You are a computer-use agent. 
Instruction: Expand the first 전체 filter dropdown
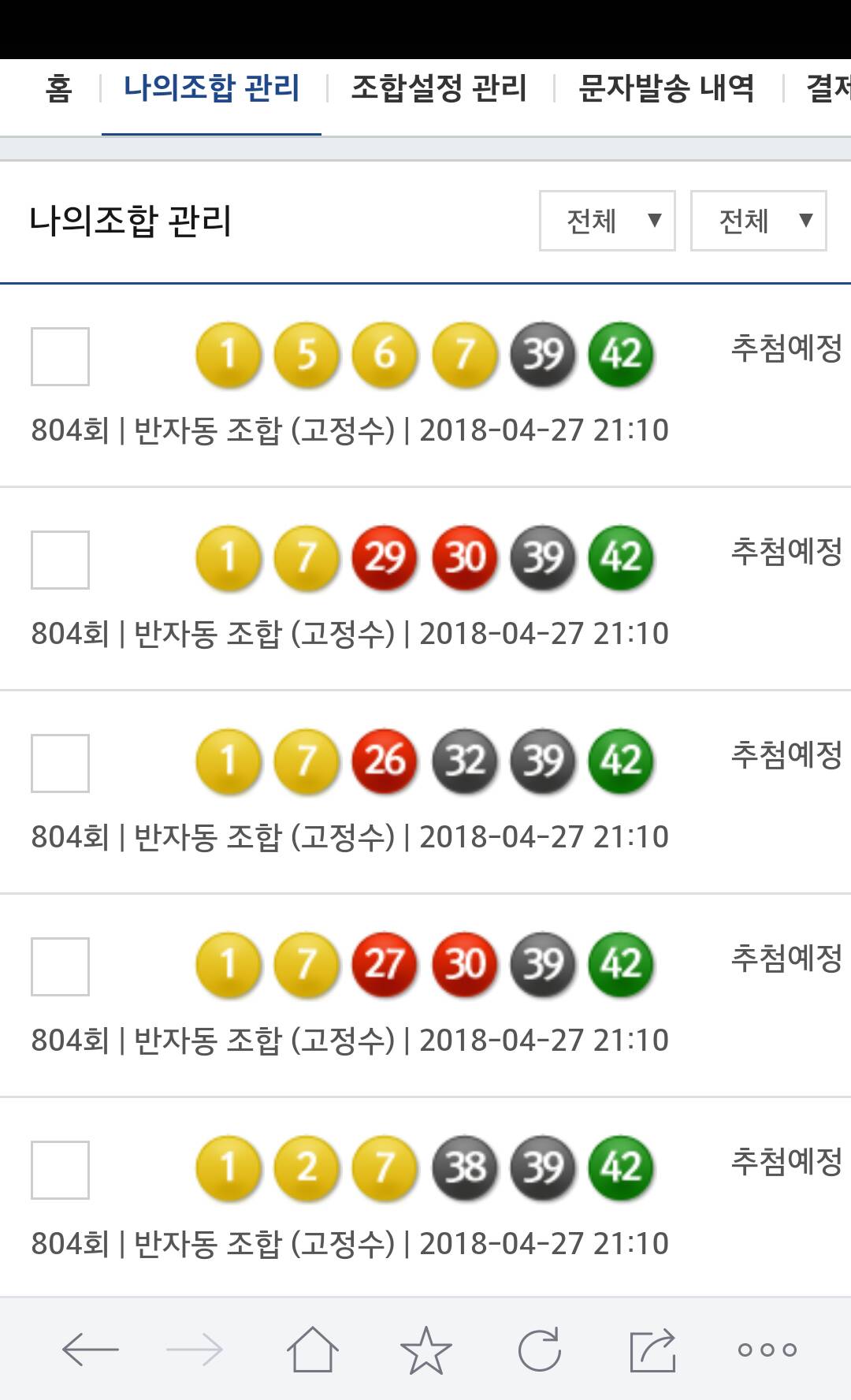607,221
